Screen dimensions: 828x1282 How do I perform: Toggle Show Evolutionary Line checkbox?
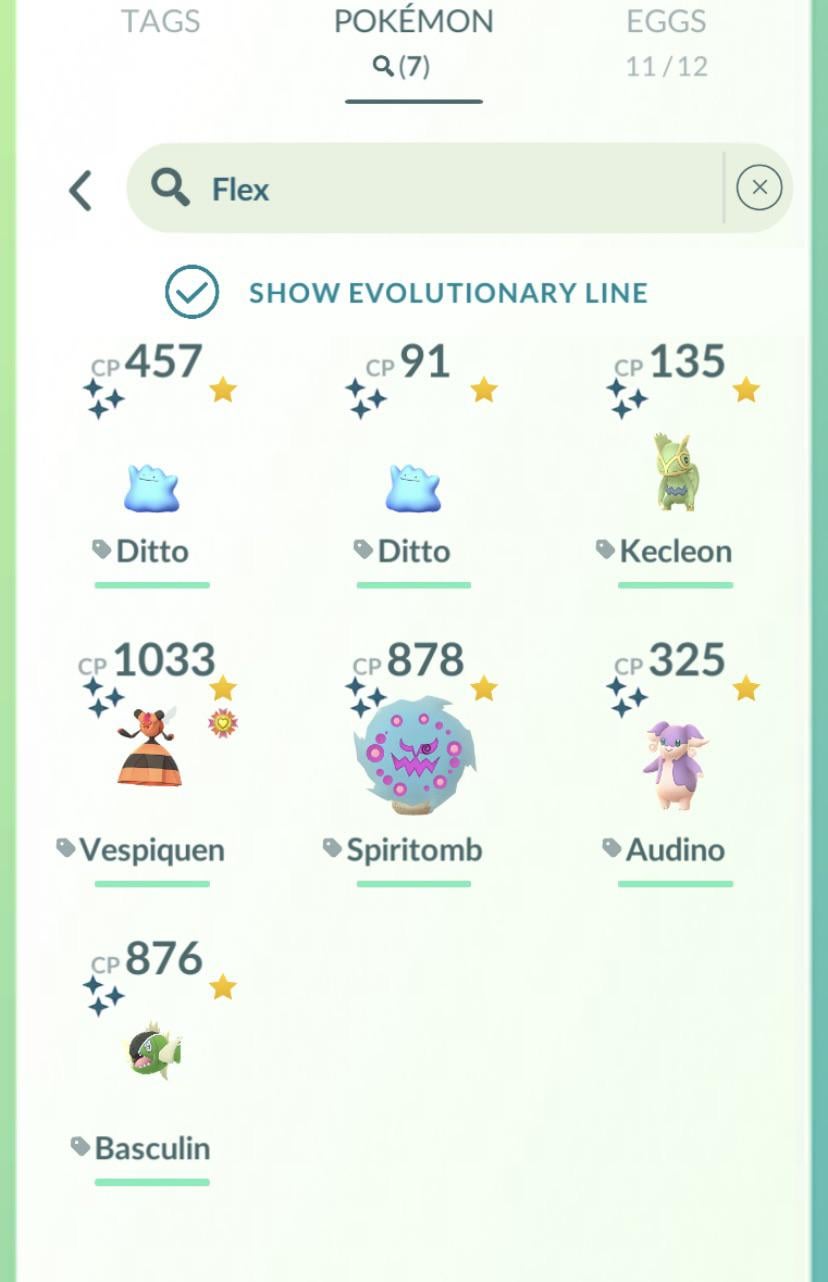click(x=192, y=292)
